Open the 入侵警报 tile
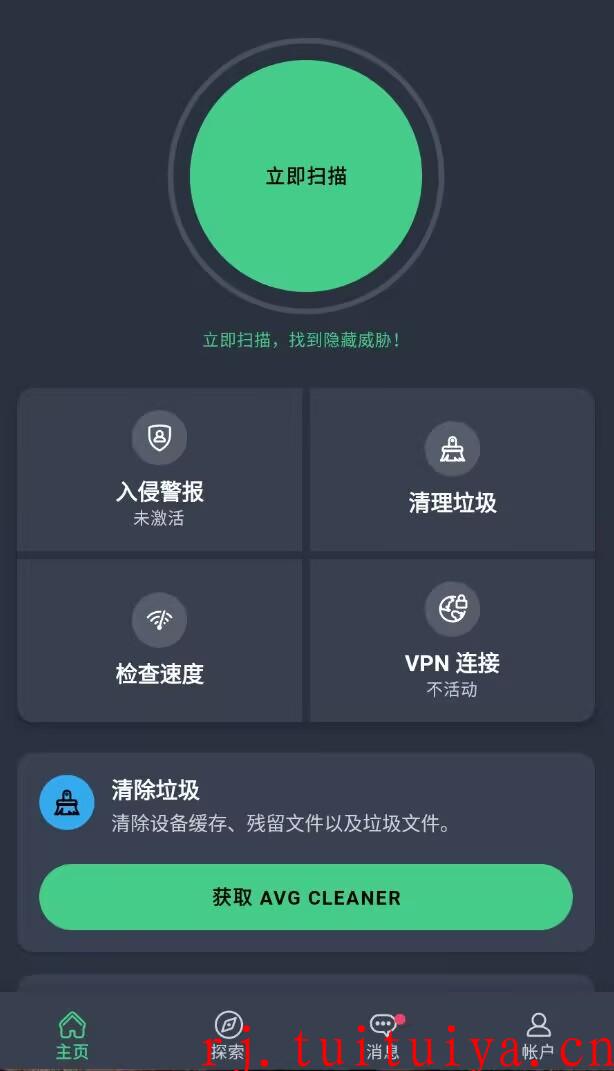 (x=159, y=470)
